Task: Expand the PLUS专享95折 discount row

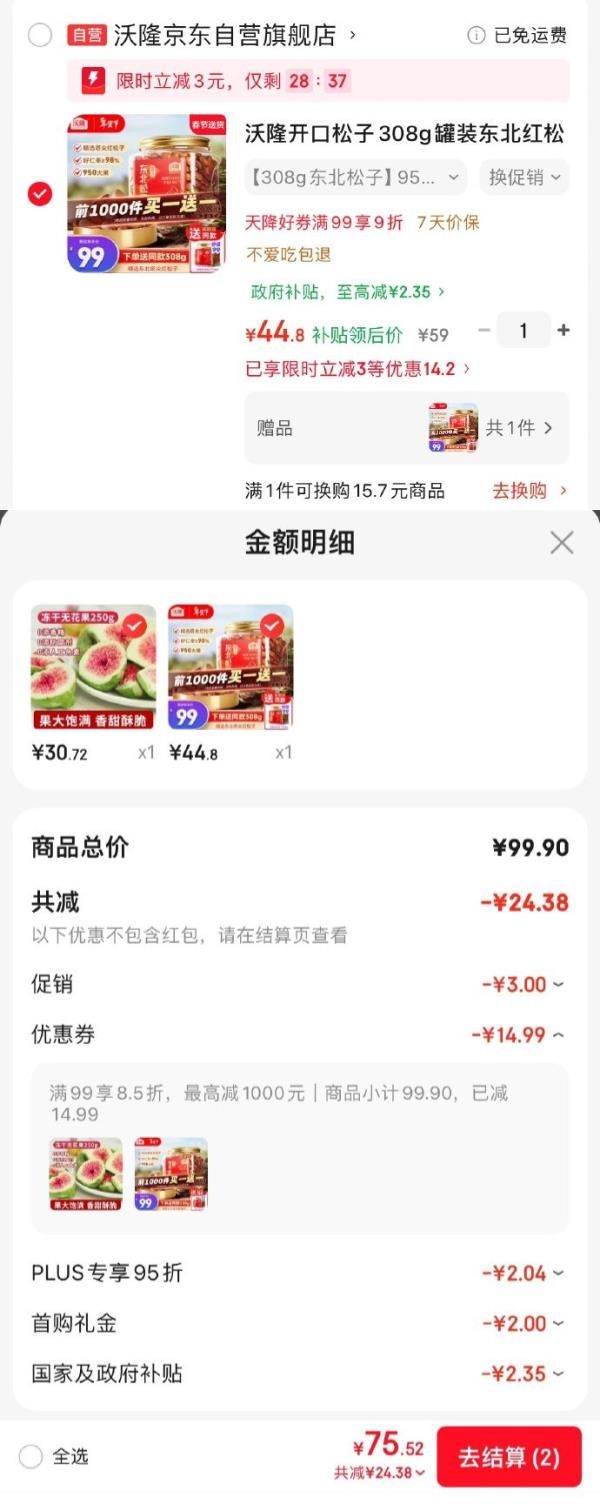Action: 522,1274
